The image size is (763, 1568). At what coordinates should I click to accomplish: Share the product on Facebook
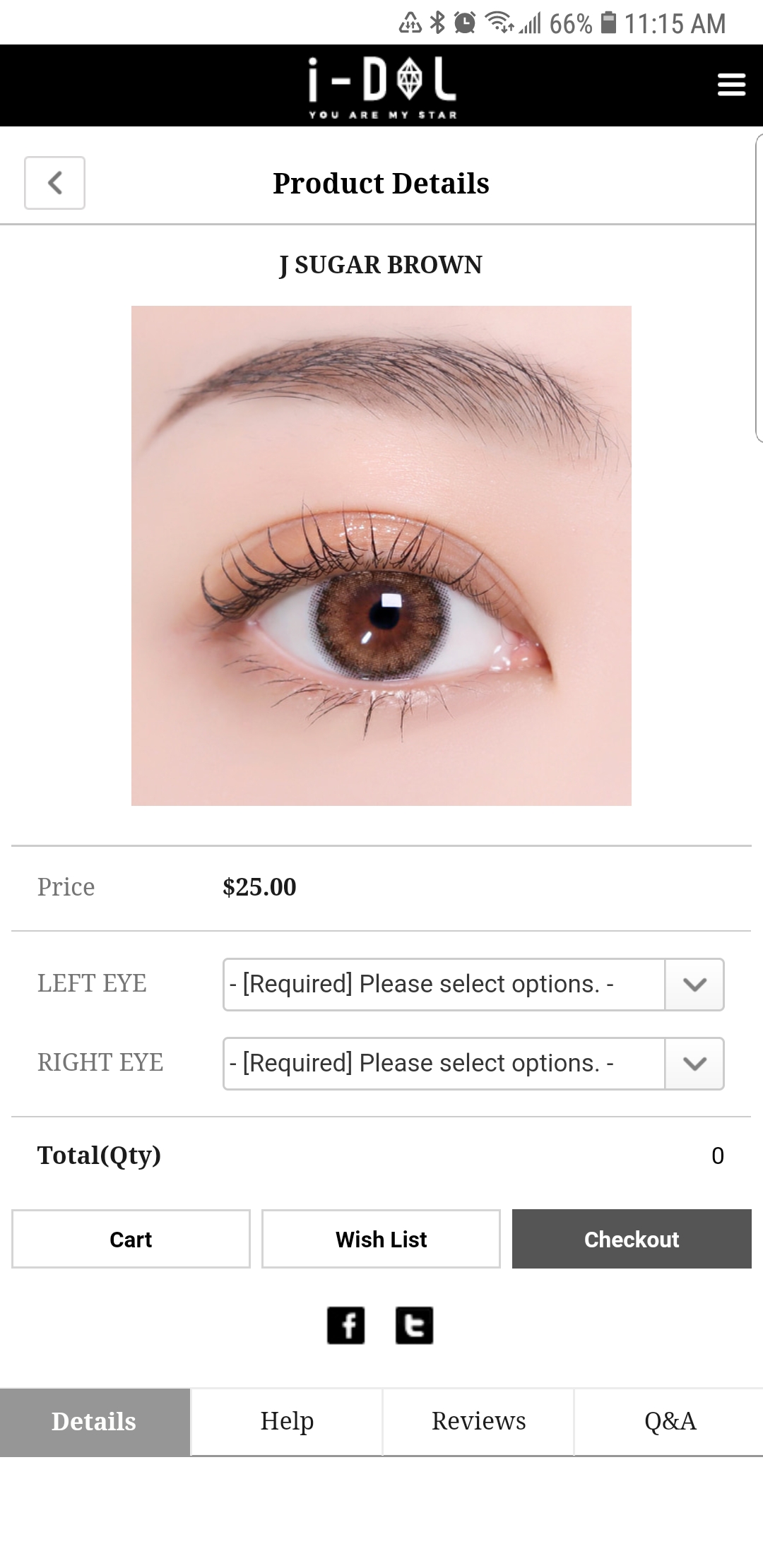click(346, 1325)
